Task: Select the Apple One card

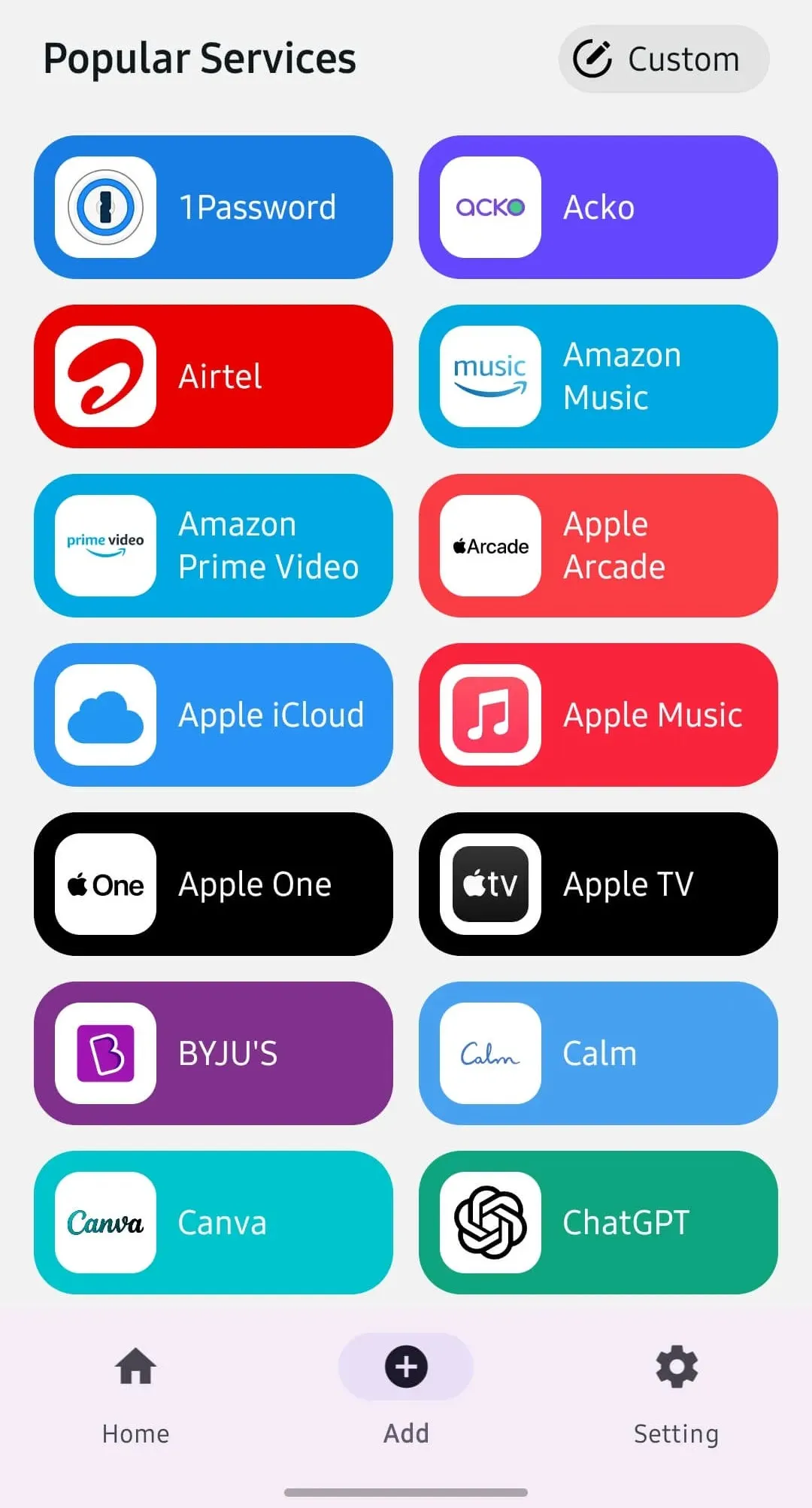Action: pyautogui.click(x=214, y=884)
